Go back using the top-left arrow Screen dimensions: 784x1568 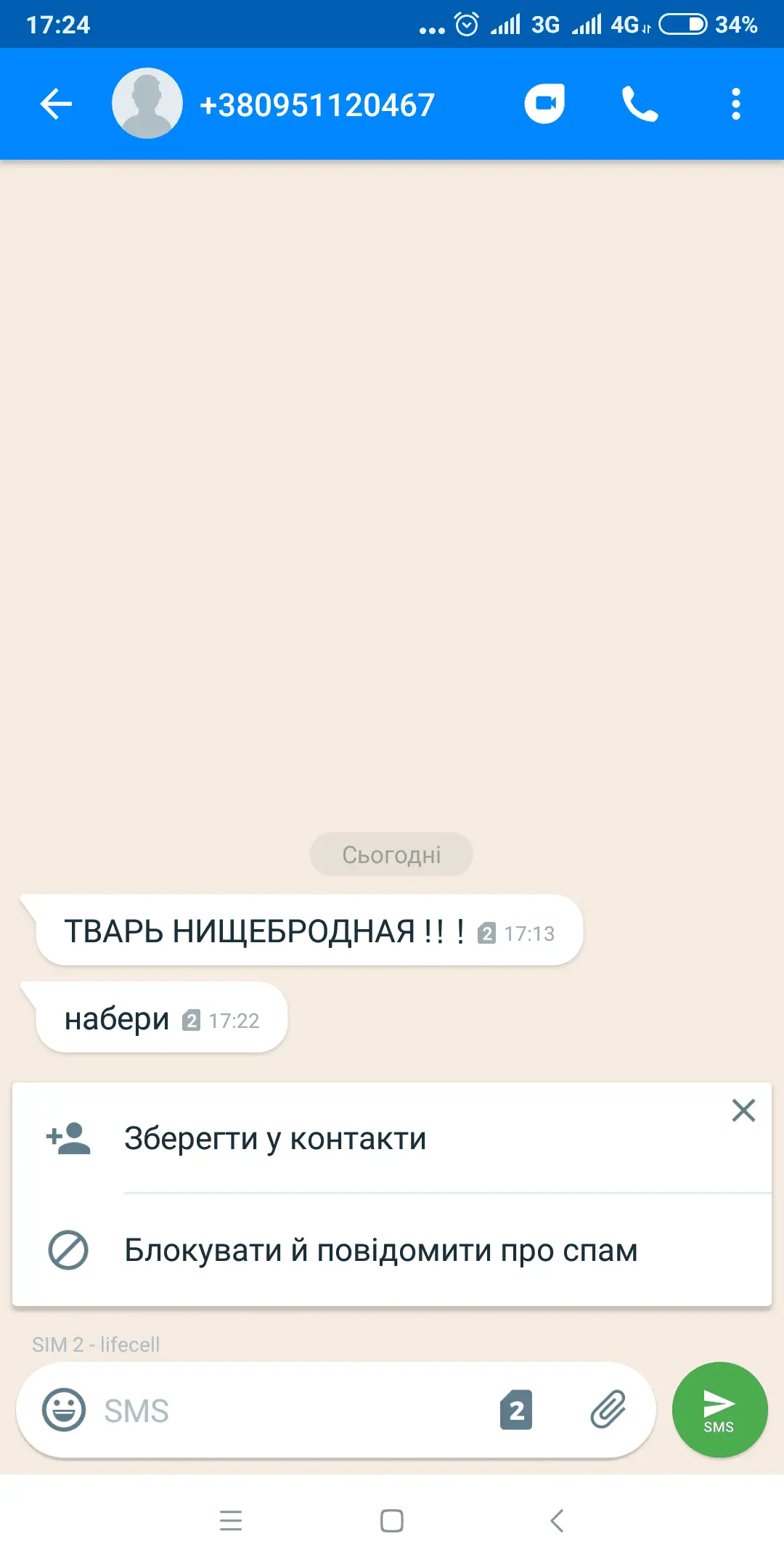(56, 104)
